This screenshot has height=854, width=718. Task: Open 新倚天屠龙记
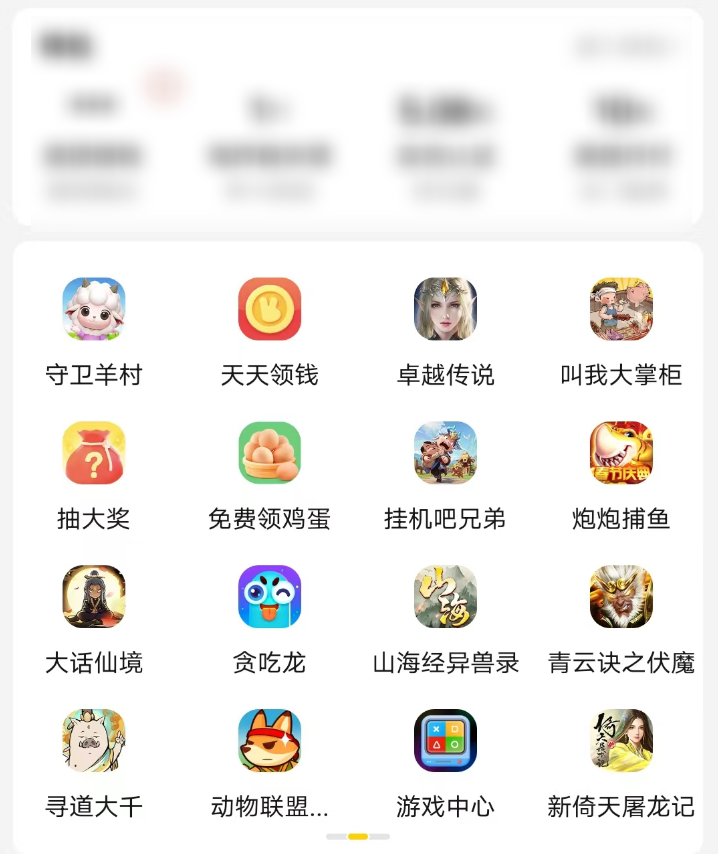(621, 741)
